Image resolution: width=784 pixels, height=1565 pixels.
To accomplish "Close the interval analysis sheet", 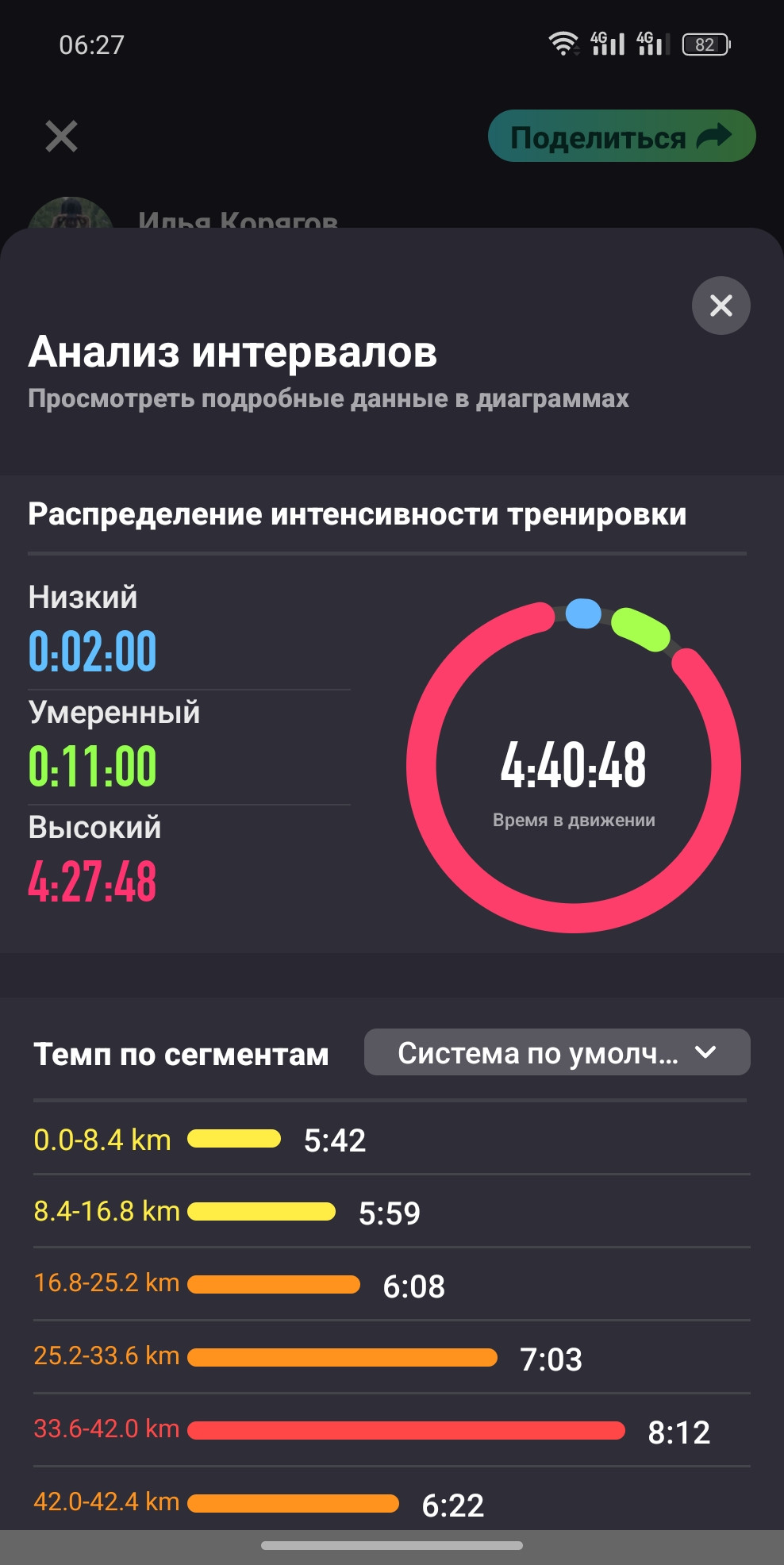I will [721, 306].
